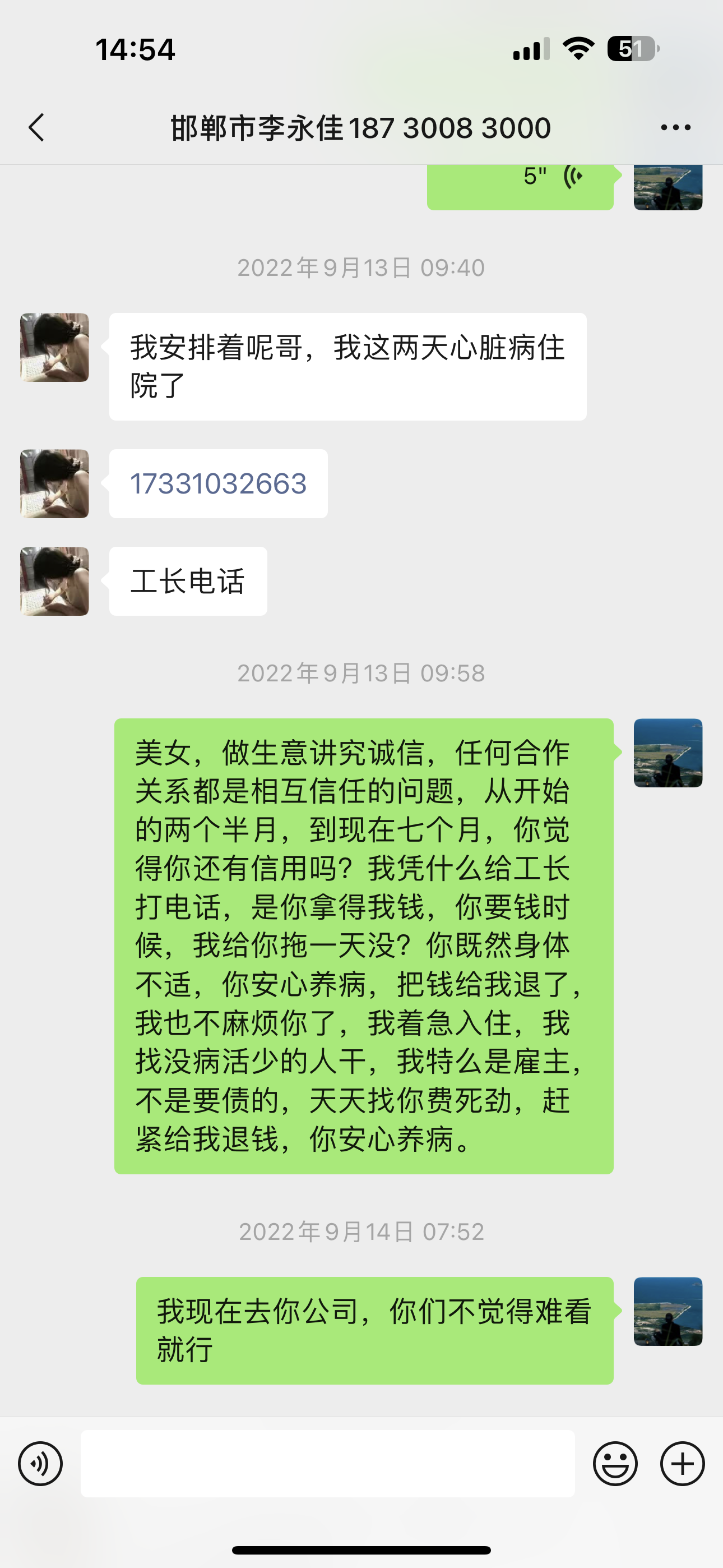Open the chat info overflow menu
The image size is (723, 1568).
(675, 128)
